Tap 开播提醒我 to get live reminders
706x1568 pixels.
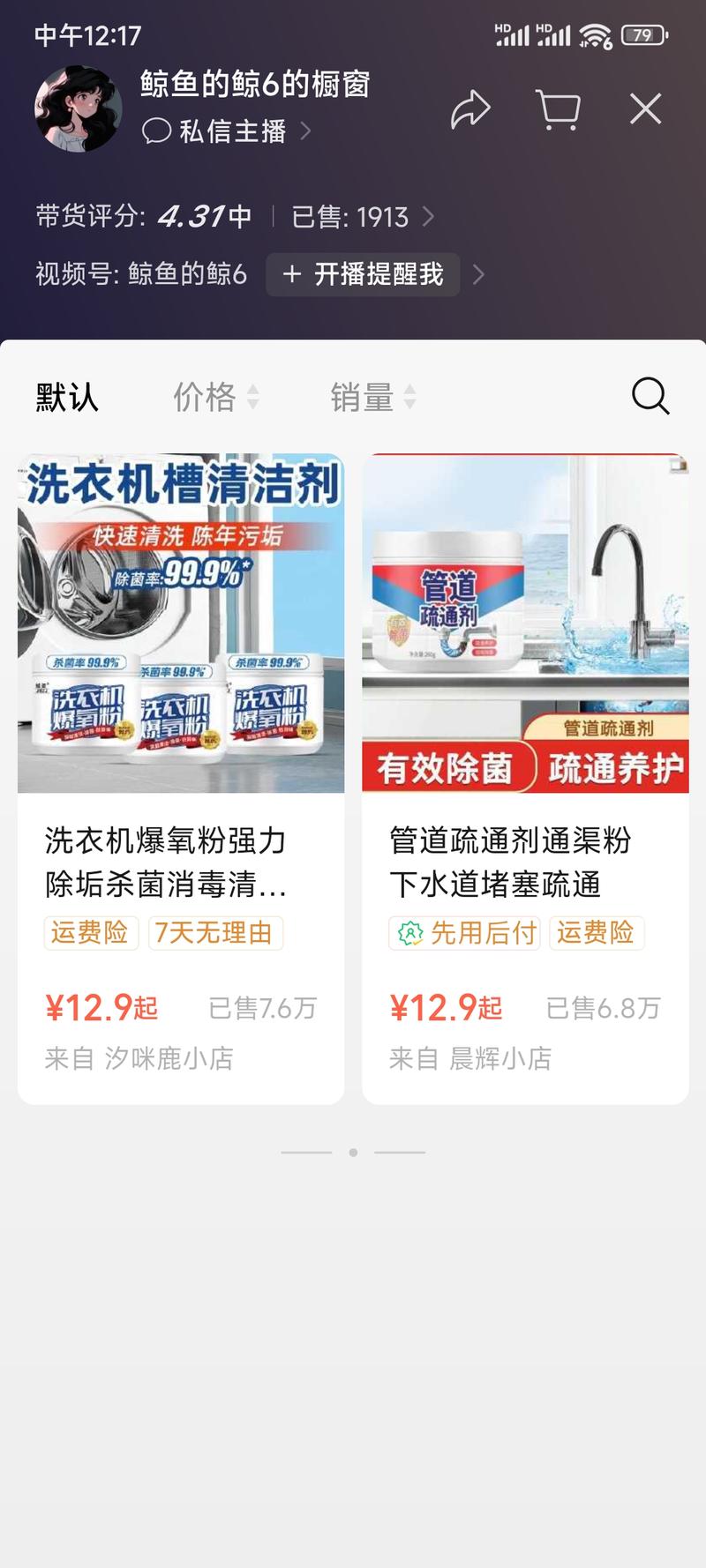click(x=363, y=274)
